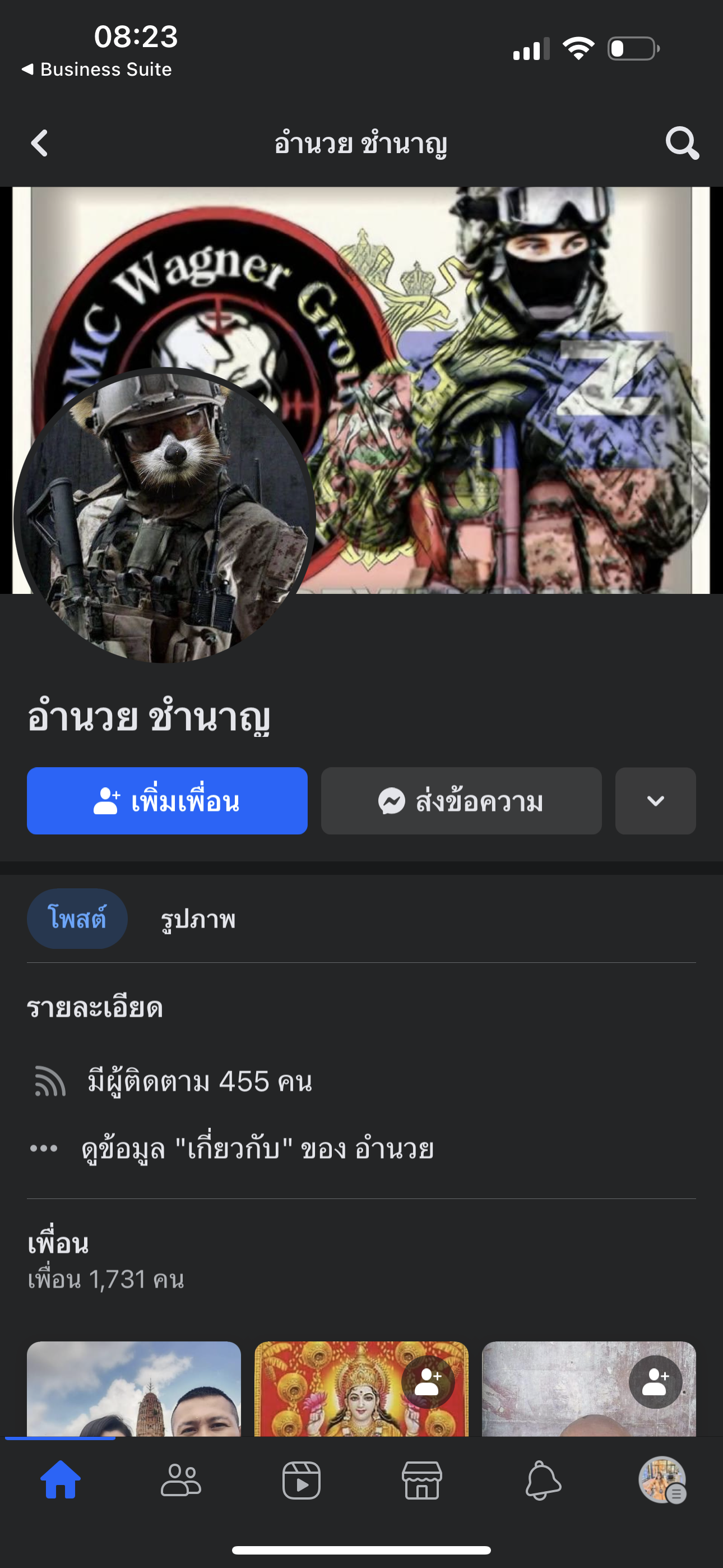The image size is (723, 1568).
Task: Open the search magnifier icon
Action: (x=682, y=144)
